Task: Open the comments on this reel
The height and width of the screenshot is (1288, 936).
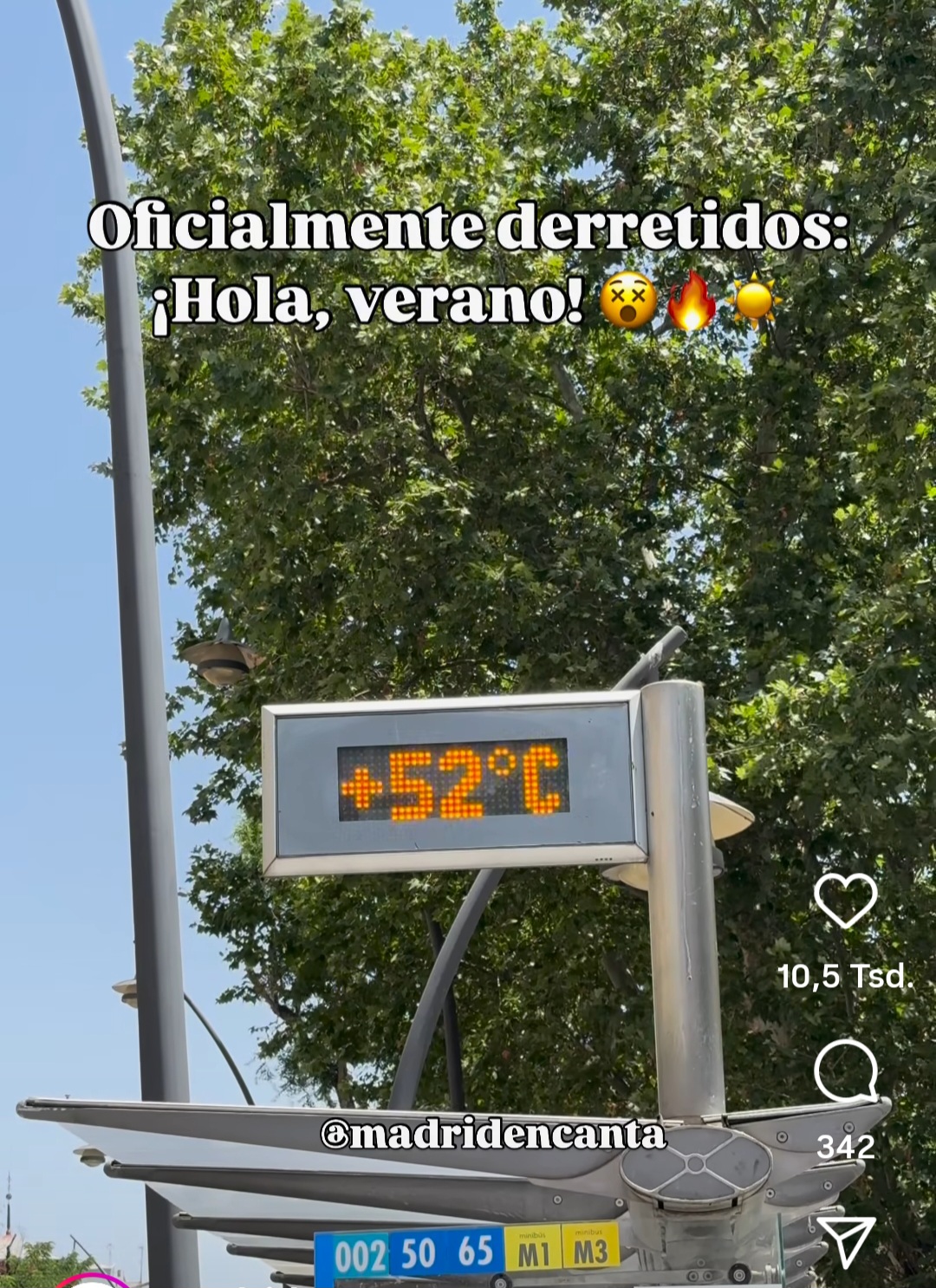Action: pyautogui.click(x=846, y=1071)
